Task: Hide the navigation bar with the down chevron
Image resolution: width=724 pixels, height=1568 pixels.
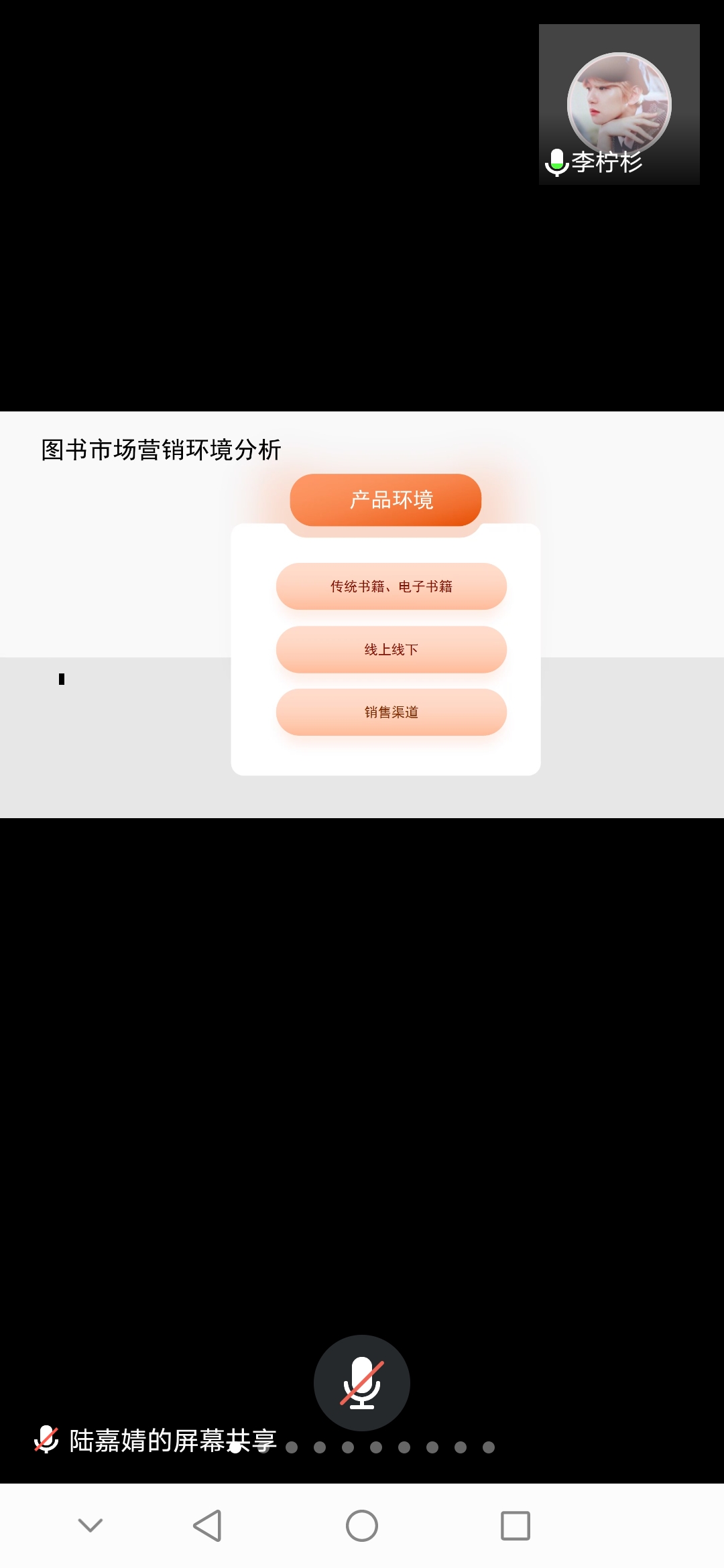Action: pyautogui.click(x=90, y=1526)
